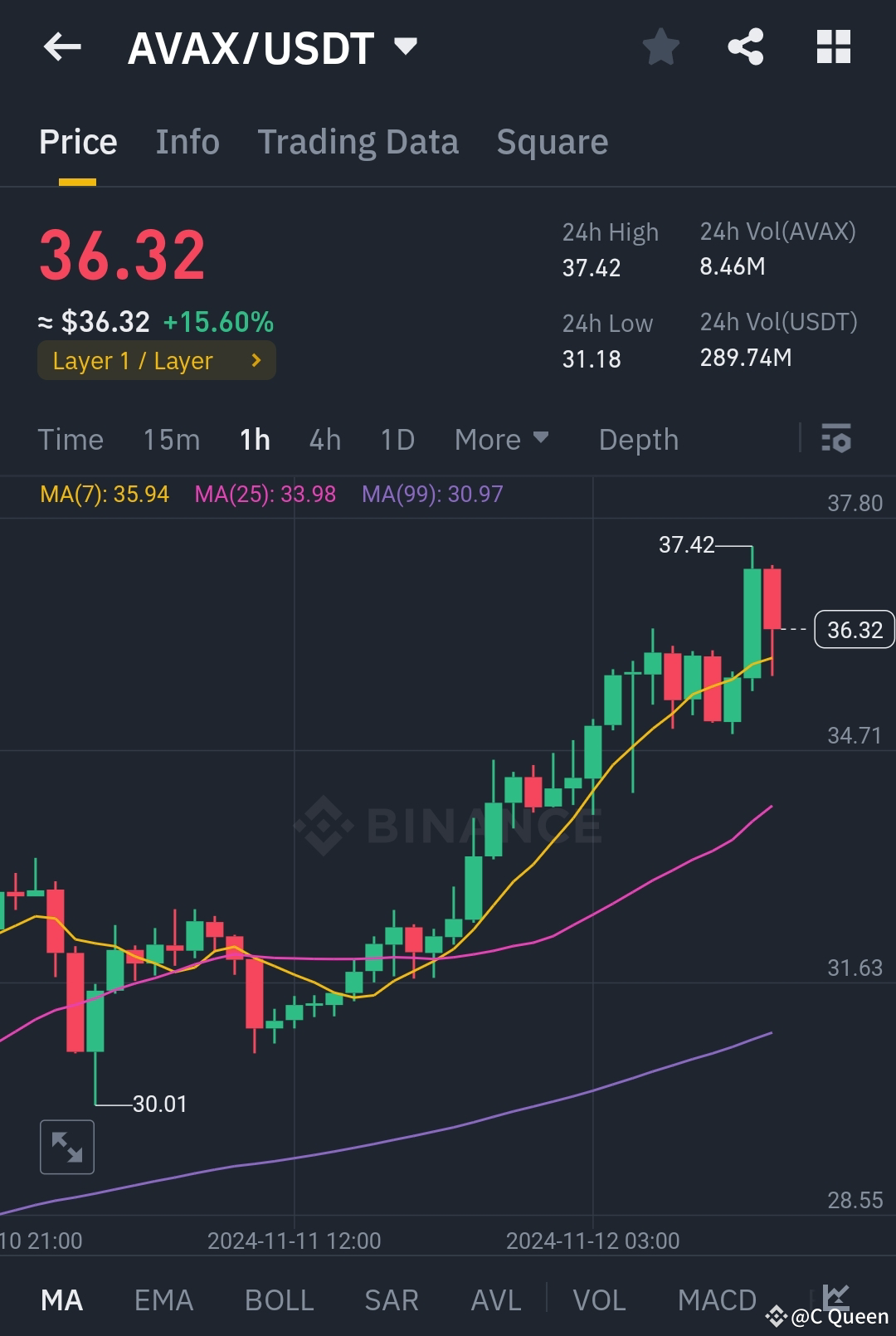Open the share icon for this chart
Screen dimensions: 896x1336
pyautogui.click(x=746, y=47)
